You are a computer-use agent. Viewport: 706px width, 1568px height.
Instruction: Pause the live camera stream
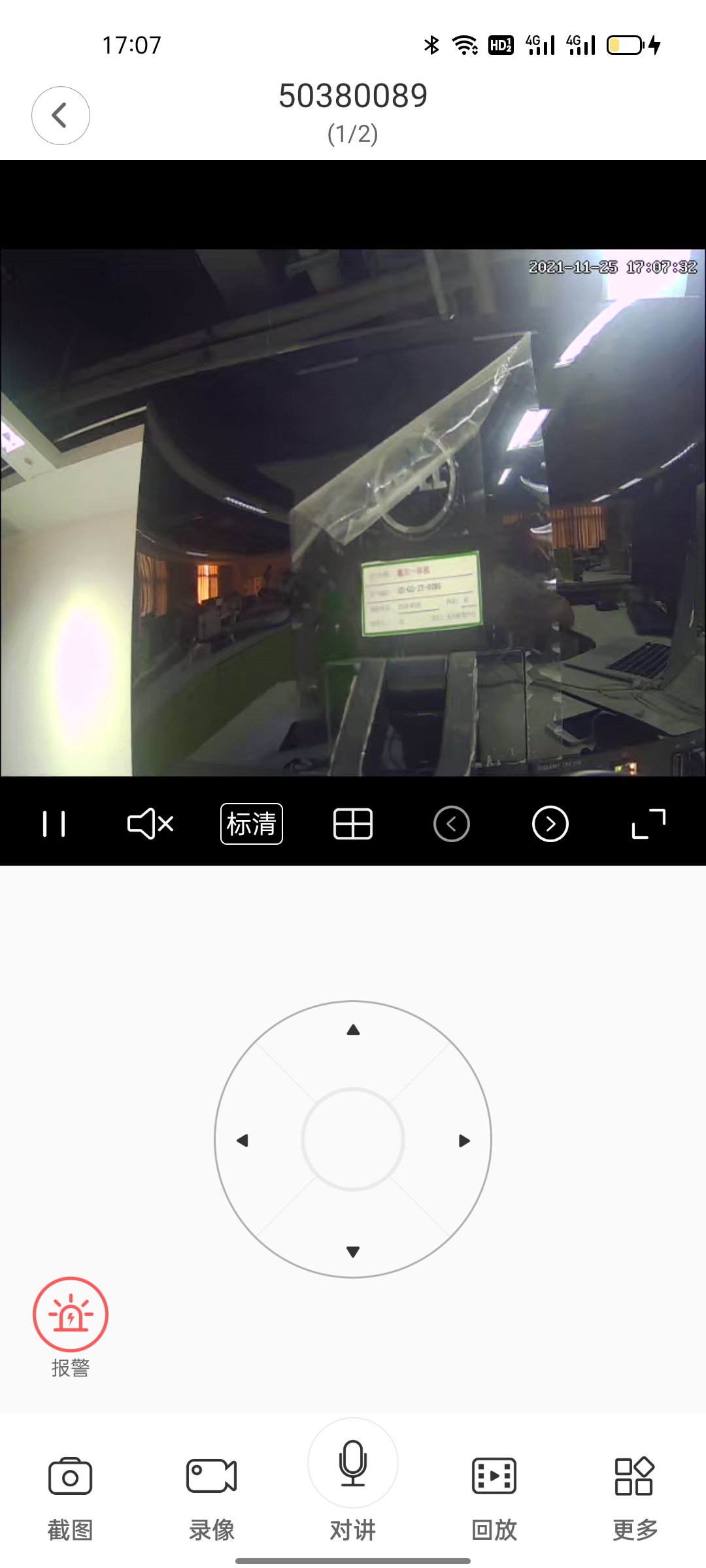tap(54, 824)
